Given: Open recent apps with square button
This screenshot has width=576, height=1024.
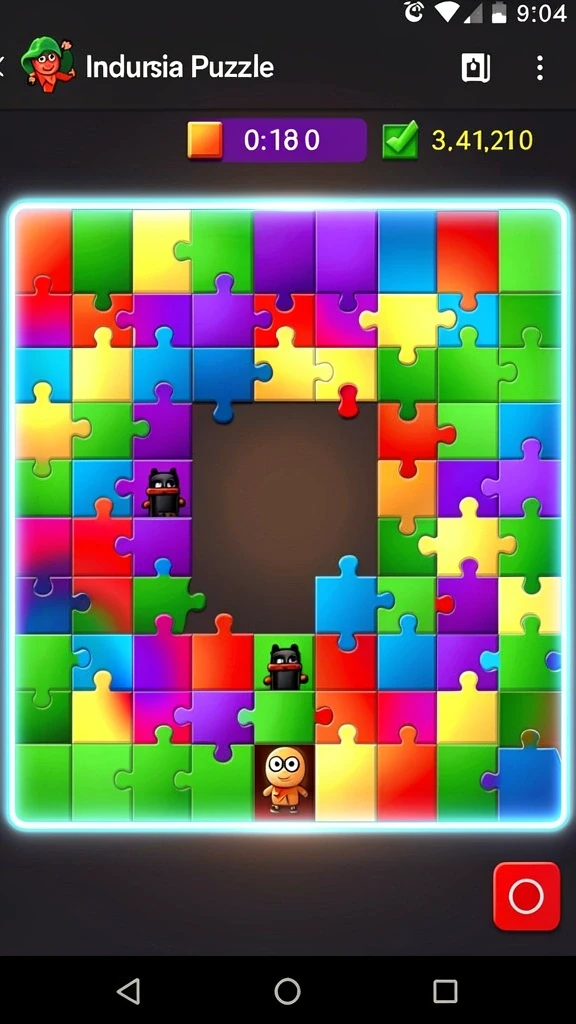Looking at the screenshot, I should (445, 991).
